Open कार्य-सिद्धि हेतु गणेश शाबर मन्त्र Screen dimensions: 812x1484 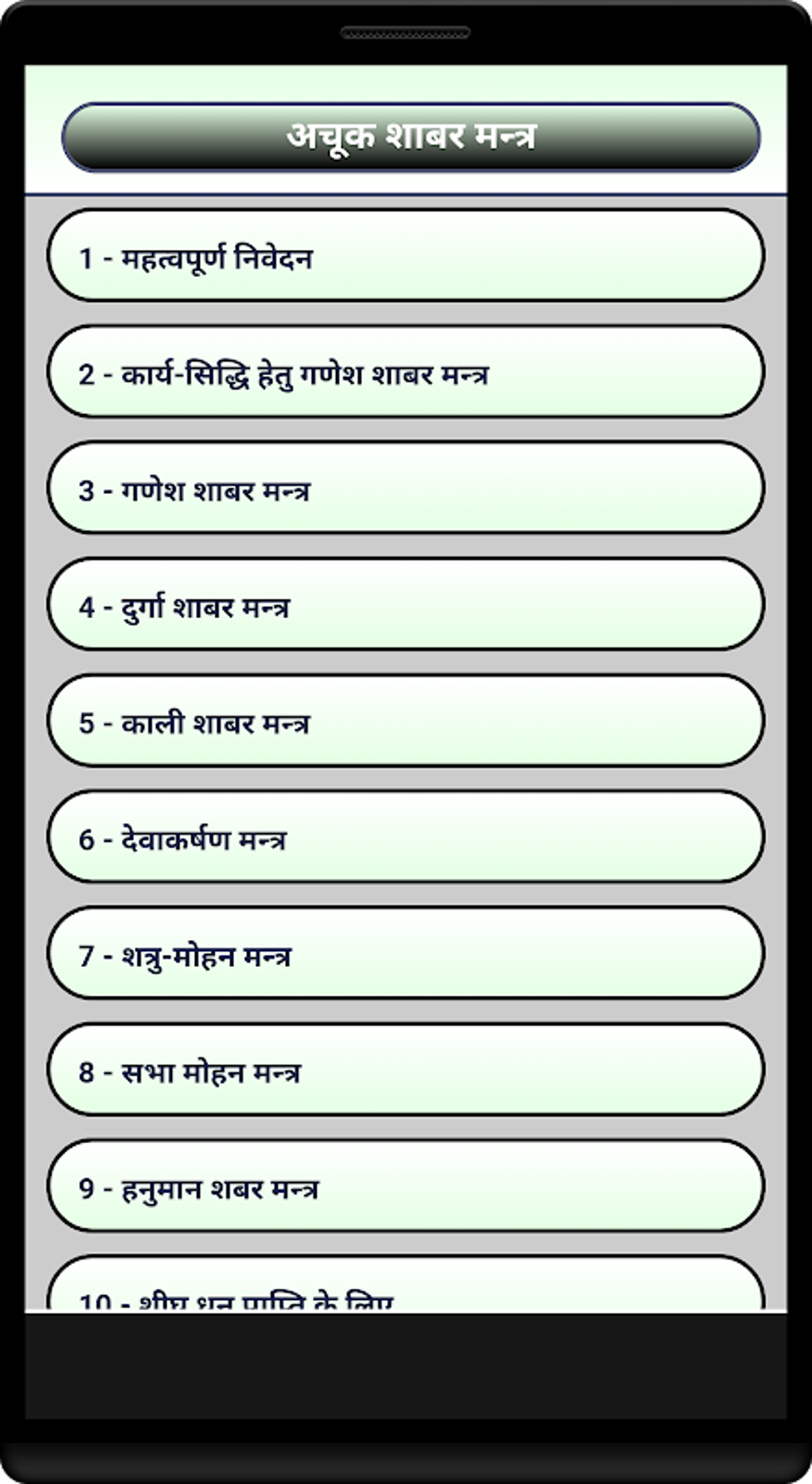pyautogui.click(x=405, y=372)
